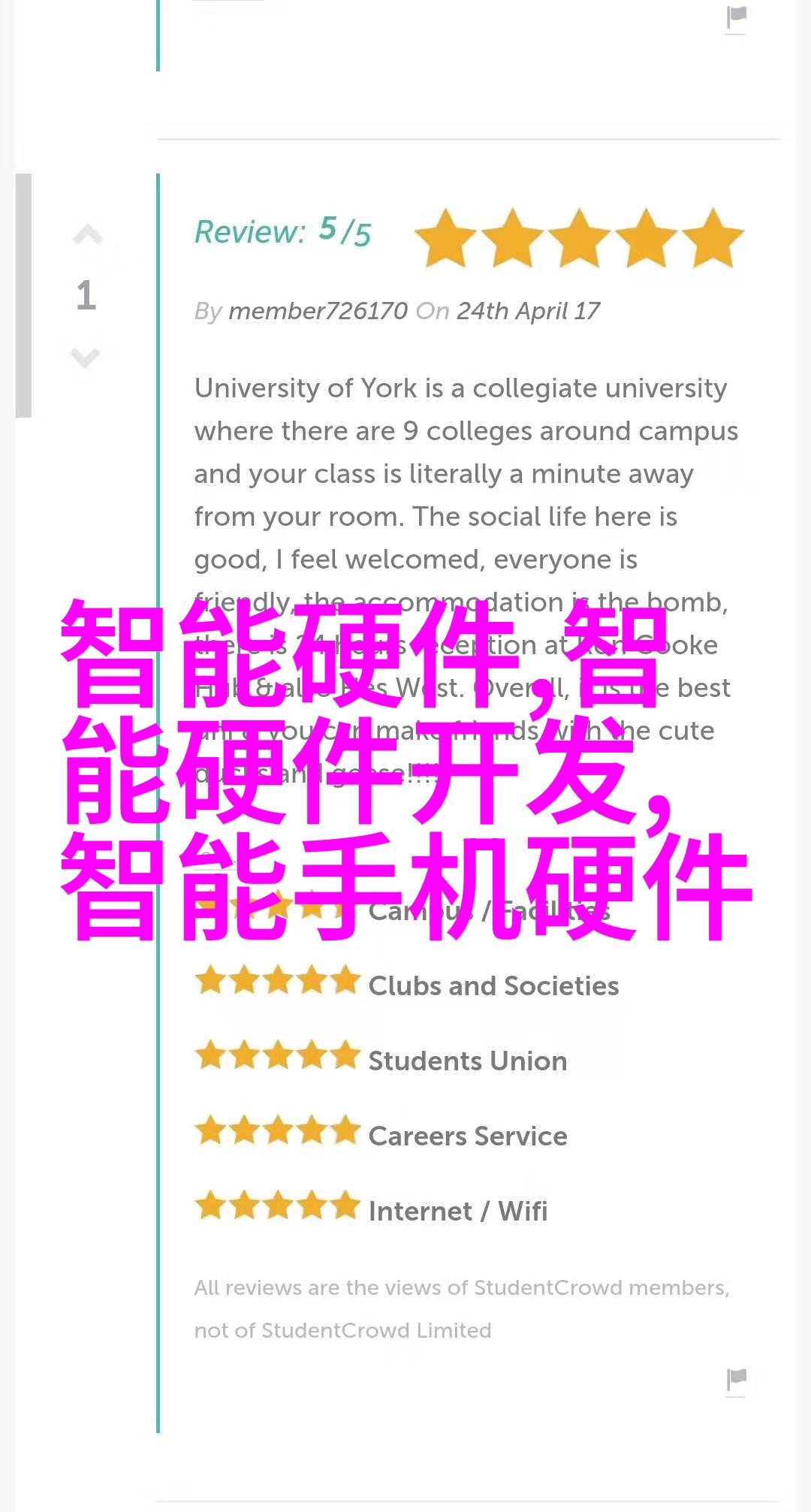Viewport: 811px width, 1512px height.
Task: Downvote the review by member726170
Action: click(86, 357)
